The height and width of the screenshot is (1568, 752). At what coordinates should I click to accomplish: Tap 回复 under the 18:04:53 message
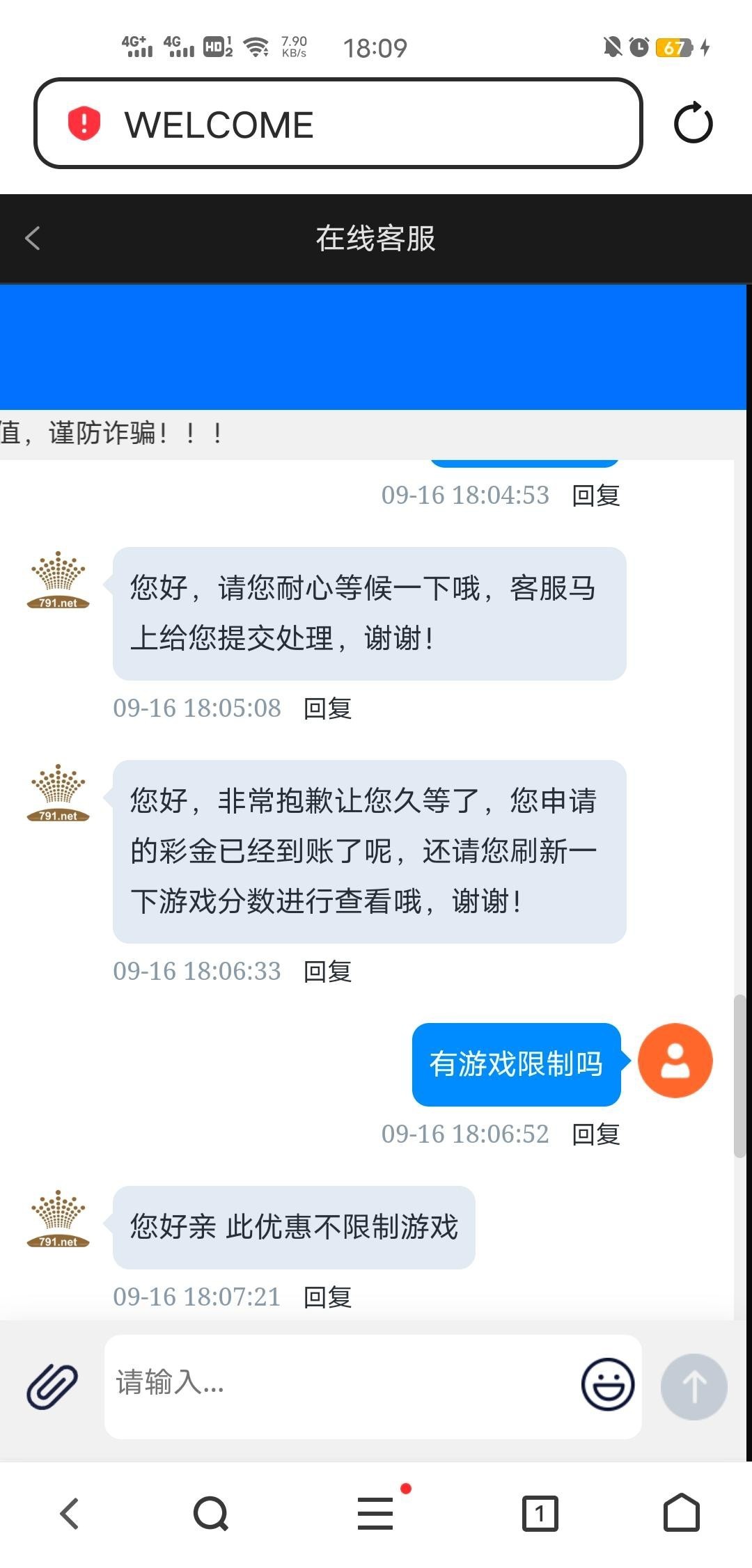(595, 496)
